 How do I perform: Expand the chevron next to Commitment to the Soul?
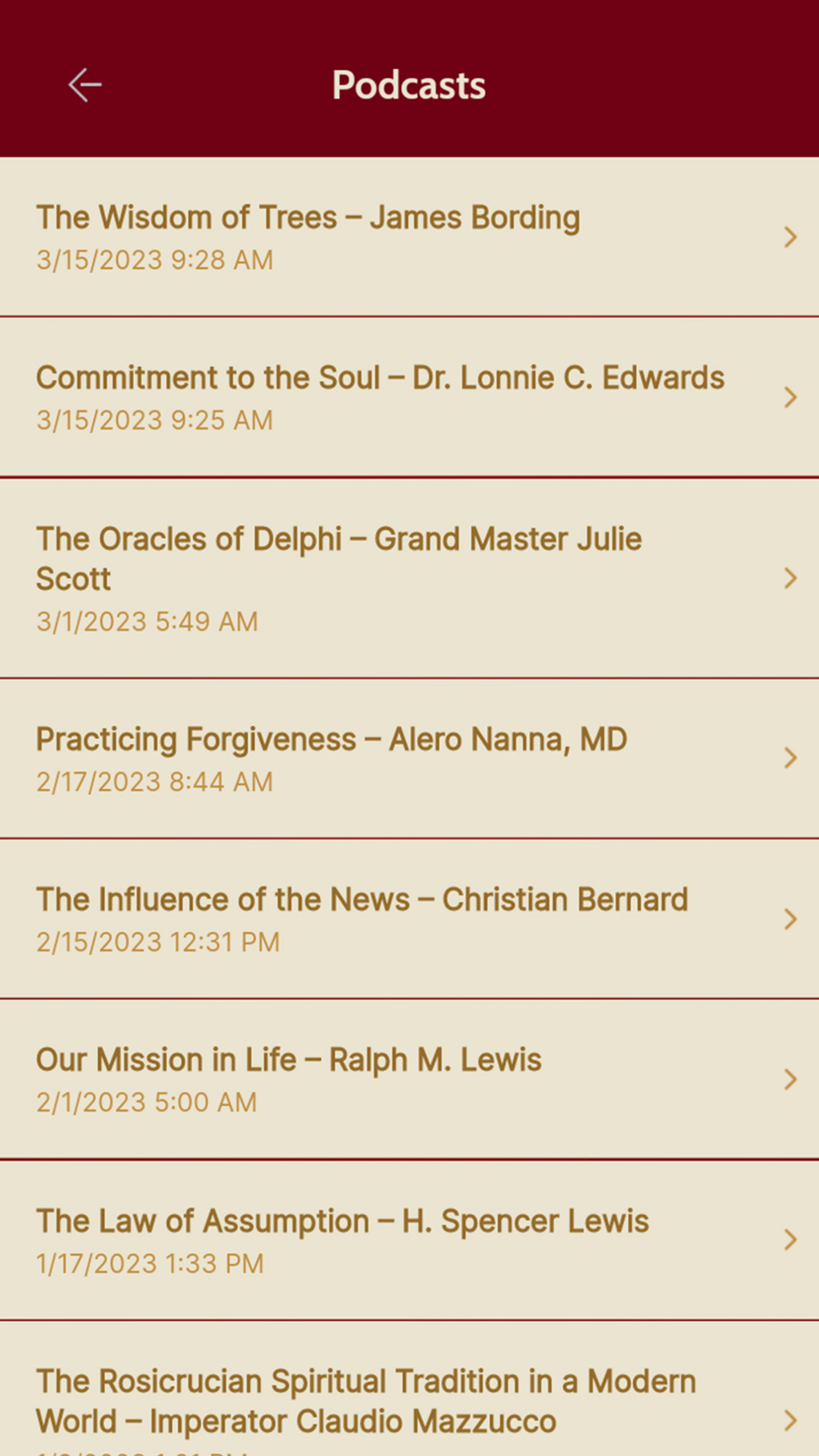[790, 398]
